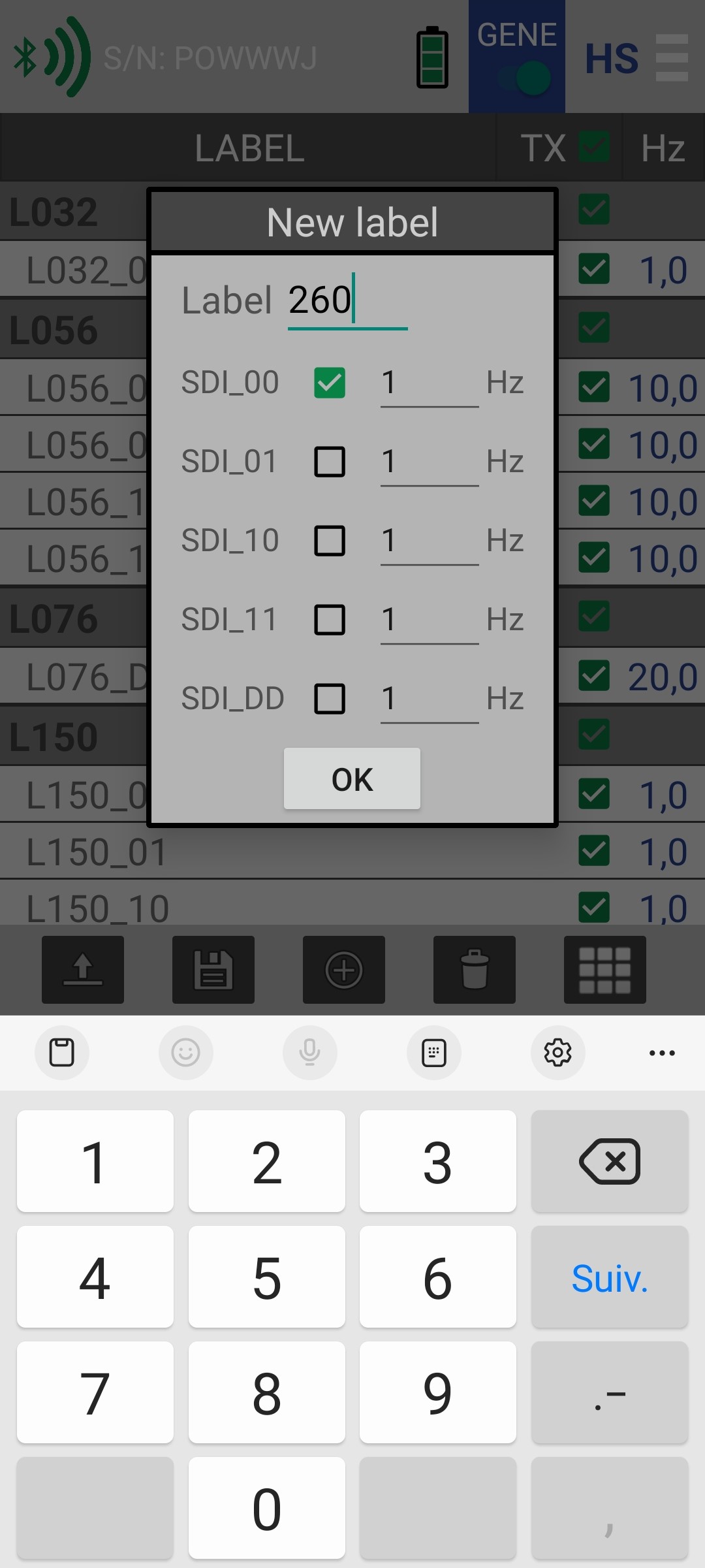Open keyboard more options dots
The height and width of the screenshot is (1568, 705).
click(662, 1053)
